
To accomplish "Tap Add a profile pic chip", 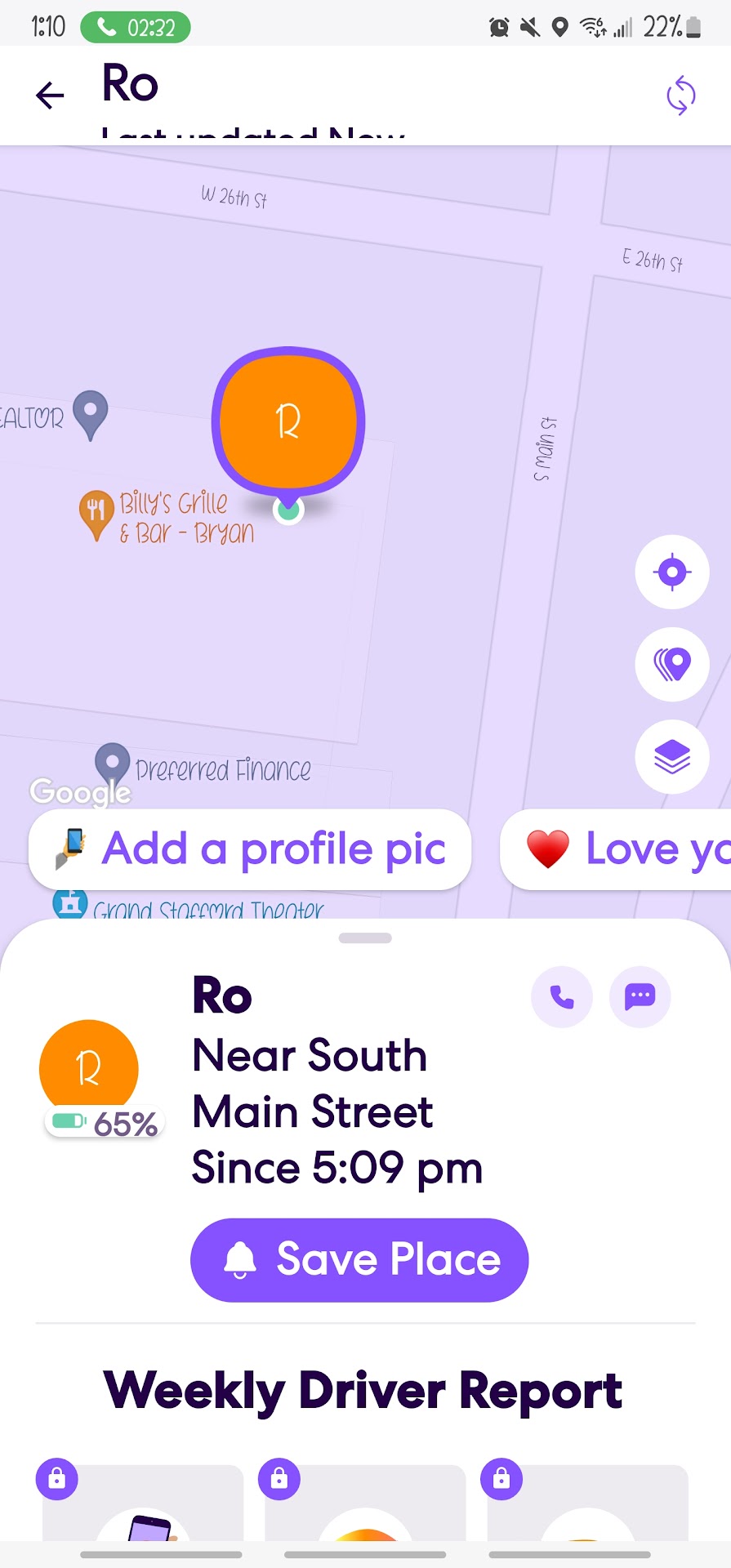I will [250, 849].
